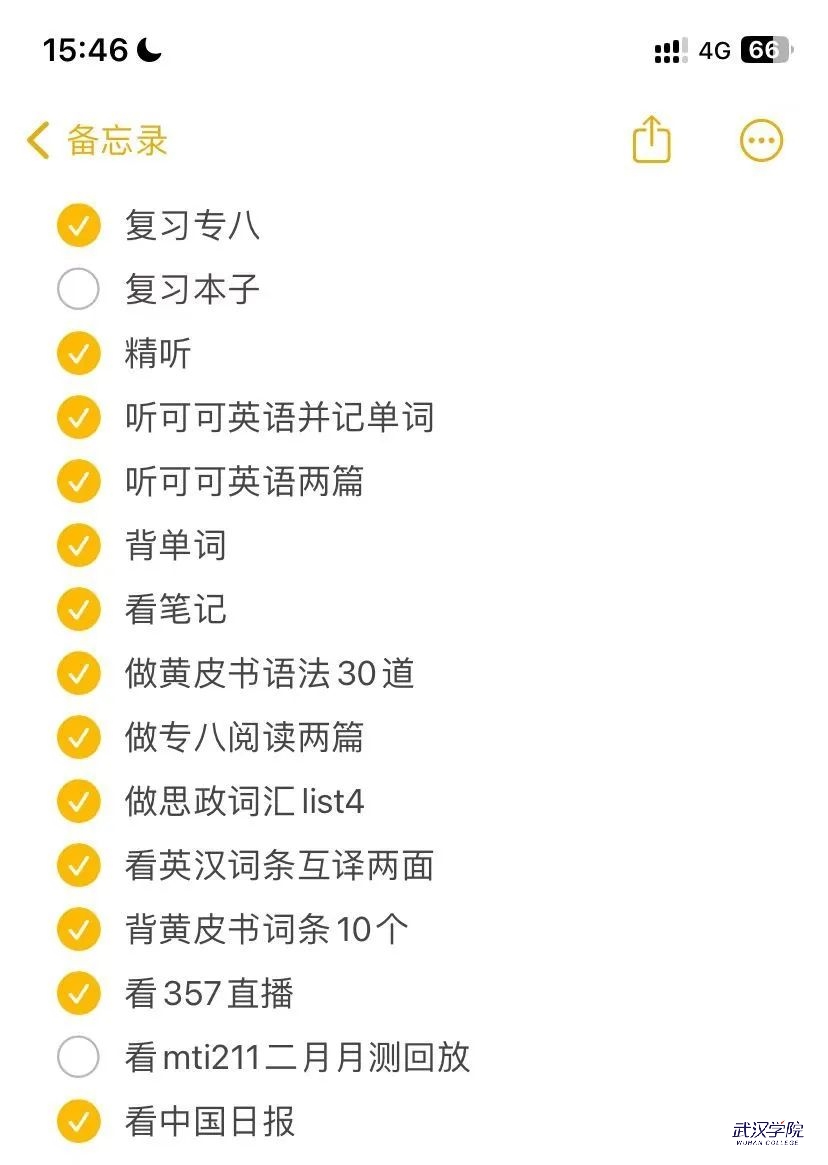Toggle the 背单词 checkbox
This screenshot has height=1165, width=828.
pyautogui.click(x=78, y=545)
